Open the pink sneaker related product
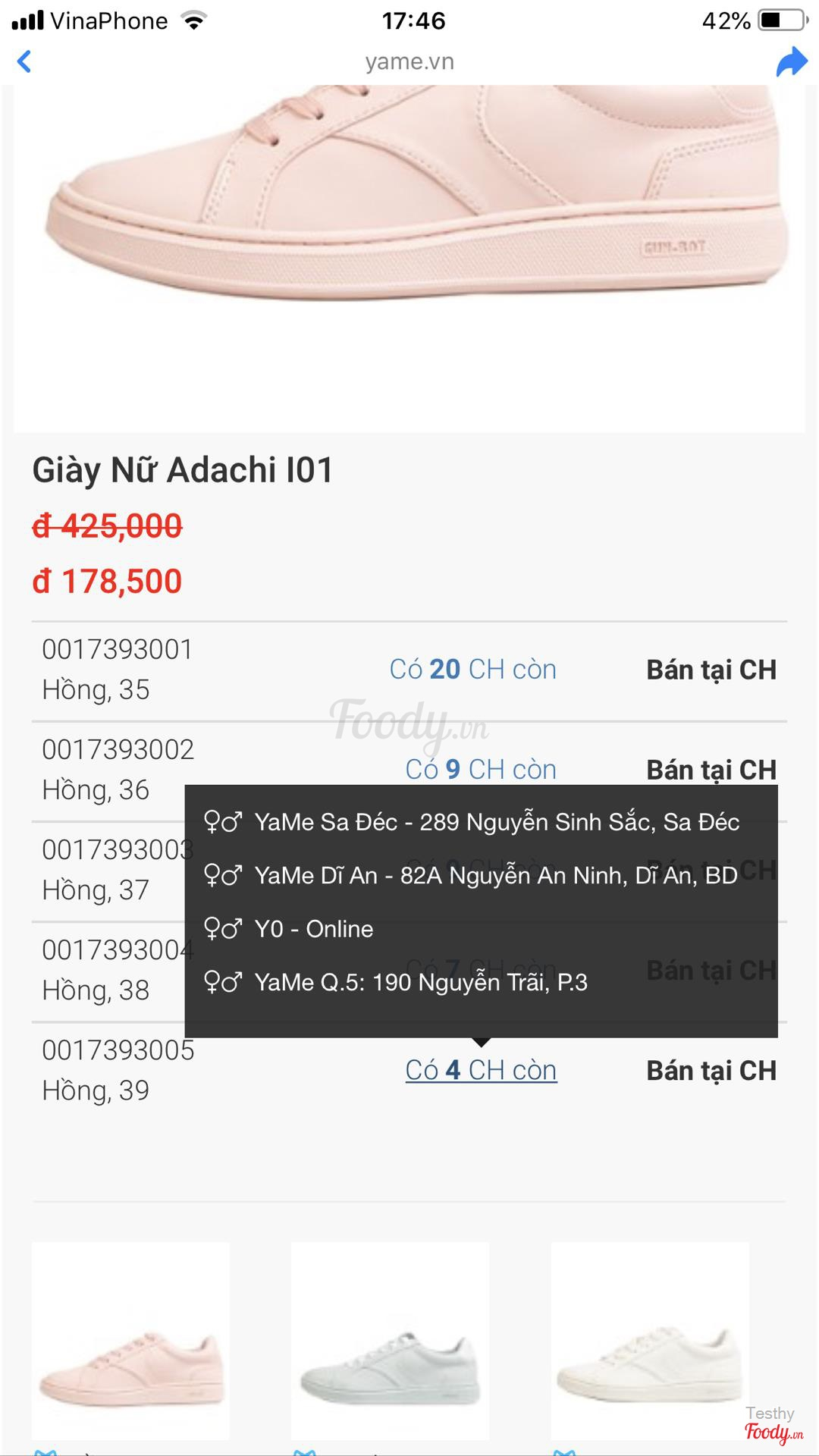 (x=130, y=1341)
